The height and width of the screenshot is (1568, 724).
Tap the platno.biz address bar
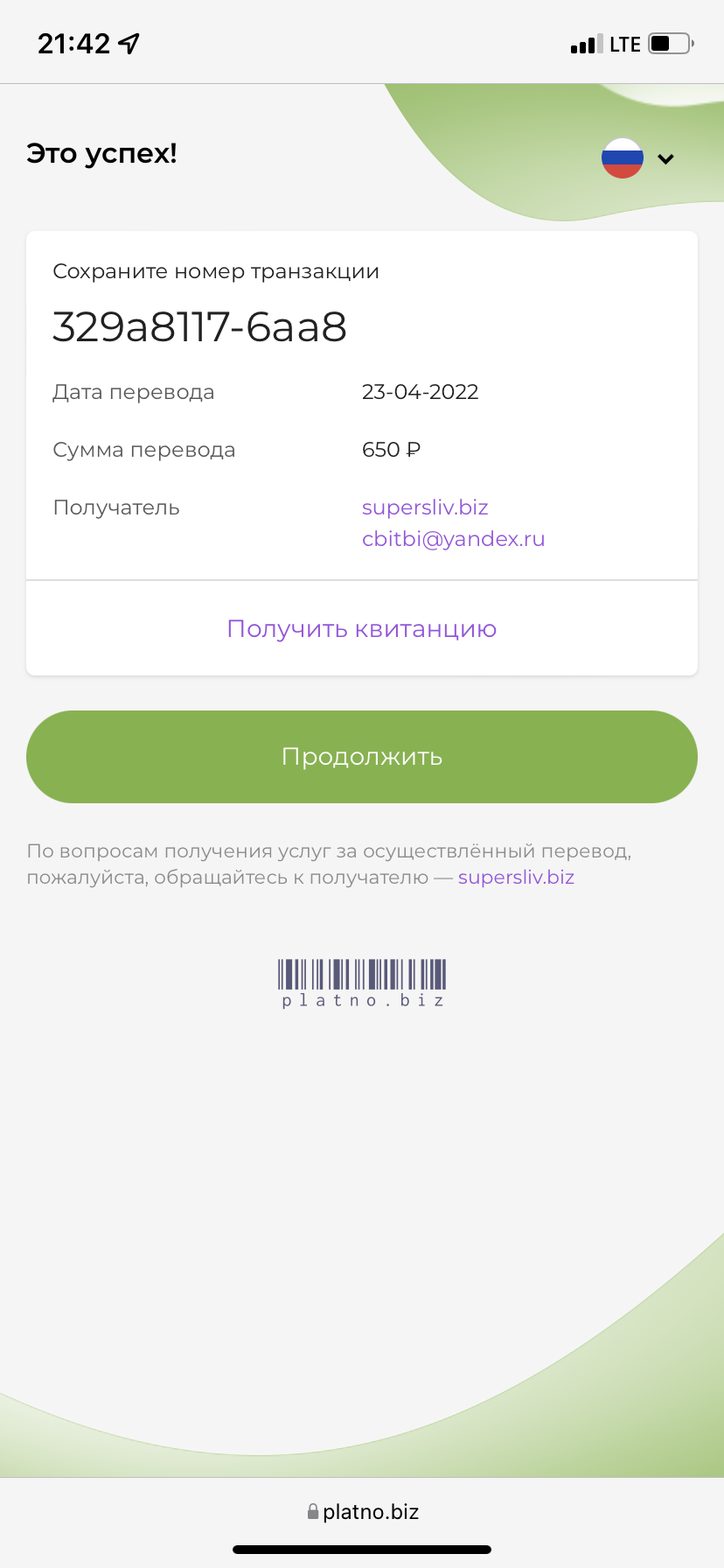[362, 1511]
